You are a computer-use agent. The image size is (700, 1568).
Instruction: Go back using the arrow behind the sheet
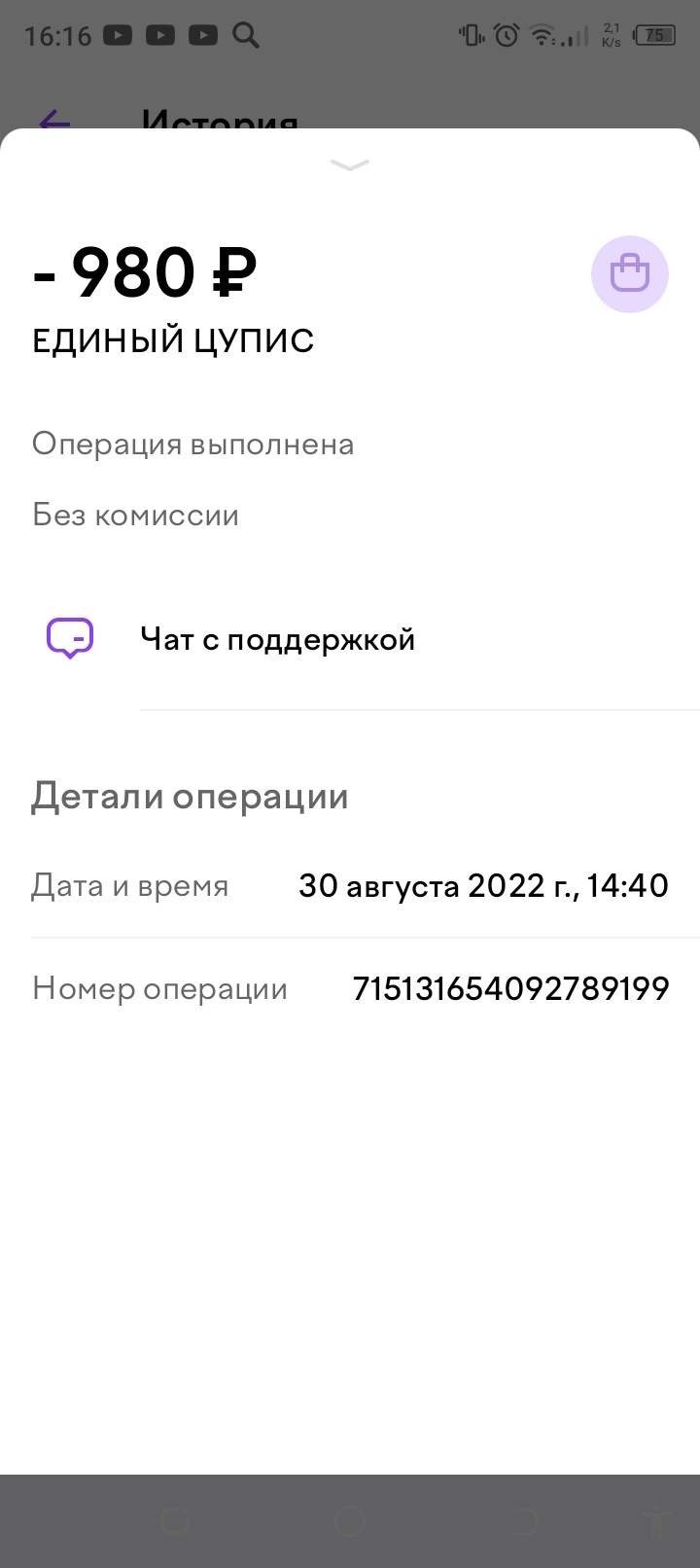tap(54, 122)
